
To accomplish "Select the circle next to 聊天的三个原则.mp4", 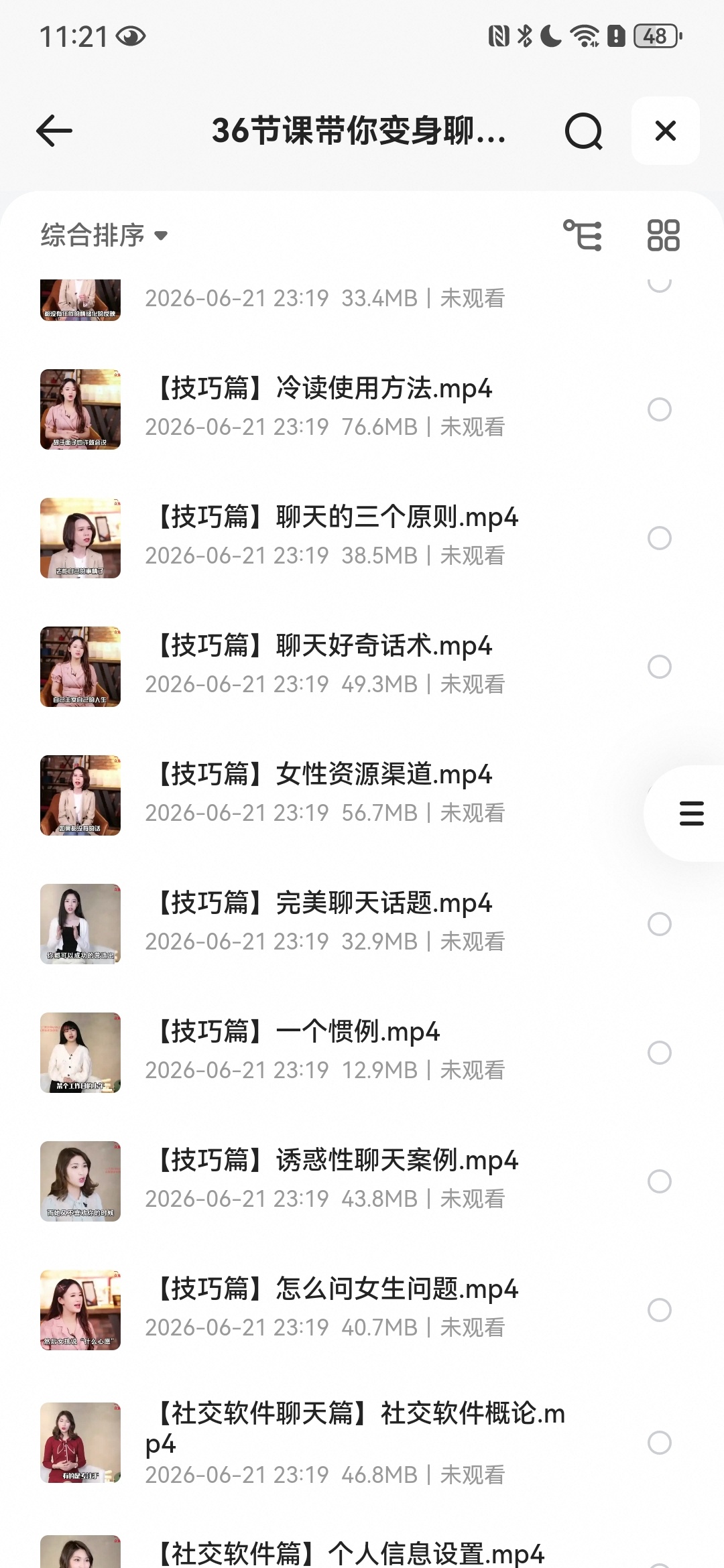I will [660, 538].
